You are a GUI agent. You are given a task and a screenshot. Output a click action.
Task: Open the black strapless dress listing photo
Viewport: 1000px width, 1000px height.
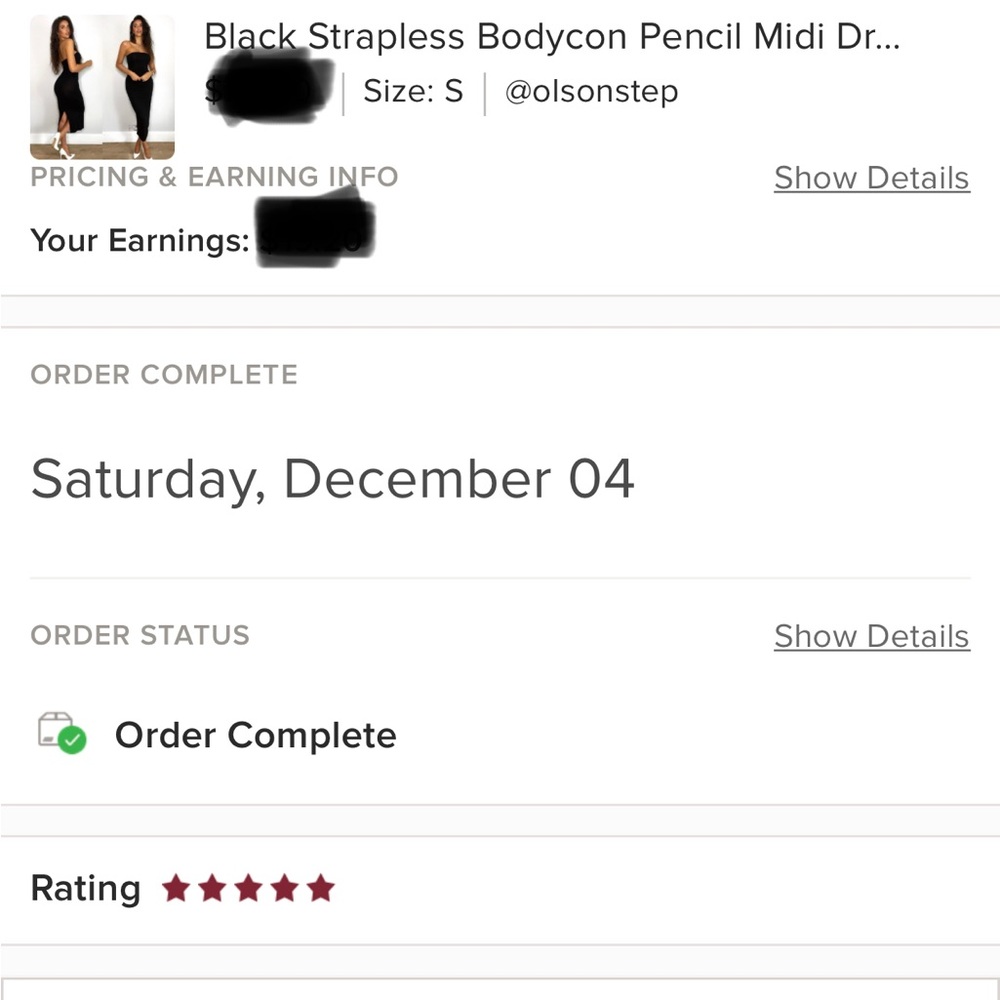[x=102, y=88]
